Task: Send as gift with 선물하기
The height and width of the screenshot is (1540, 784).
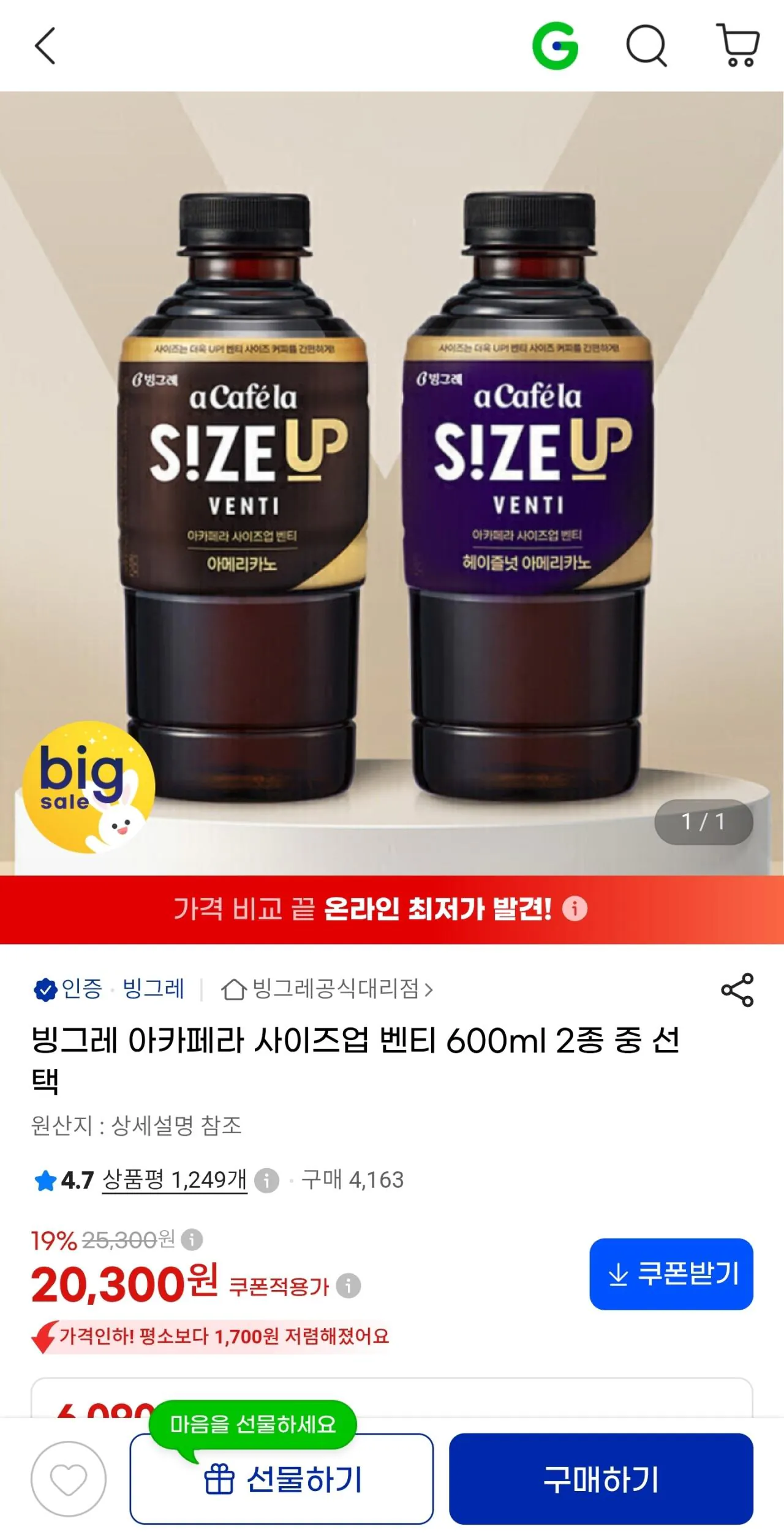Action: point(282,1479)
